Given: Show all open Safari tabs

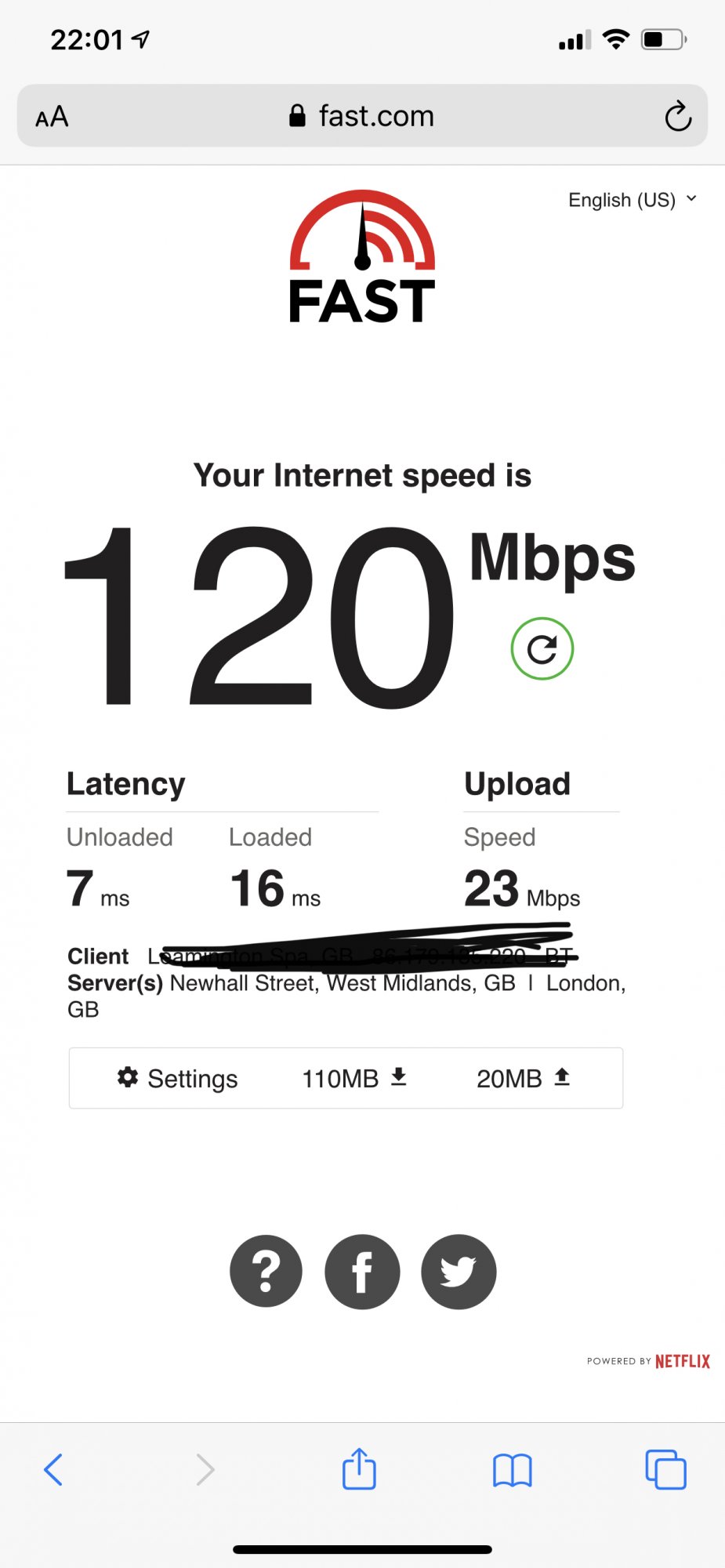Looking at the screenshot, I should (x=665, y=1469).
